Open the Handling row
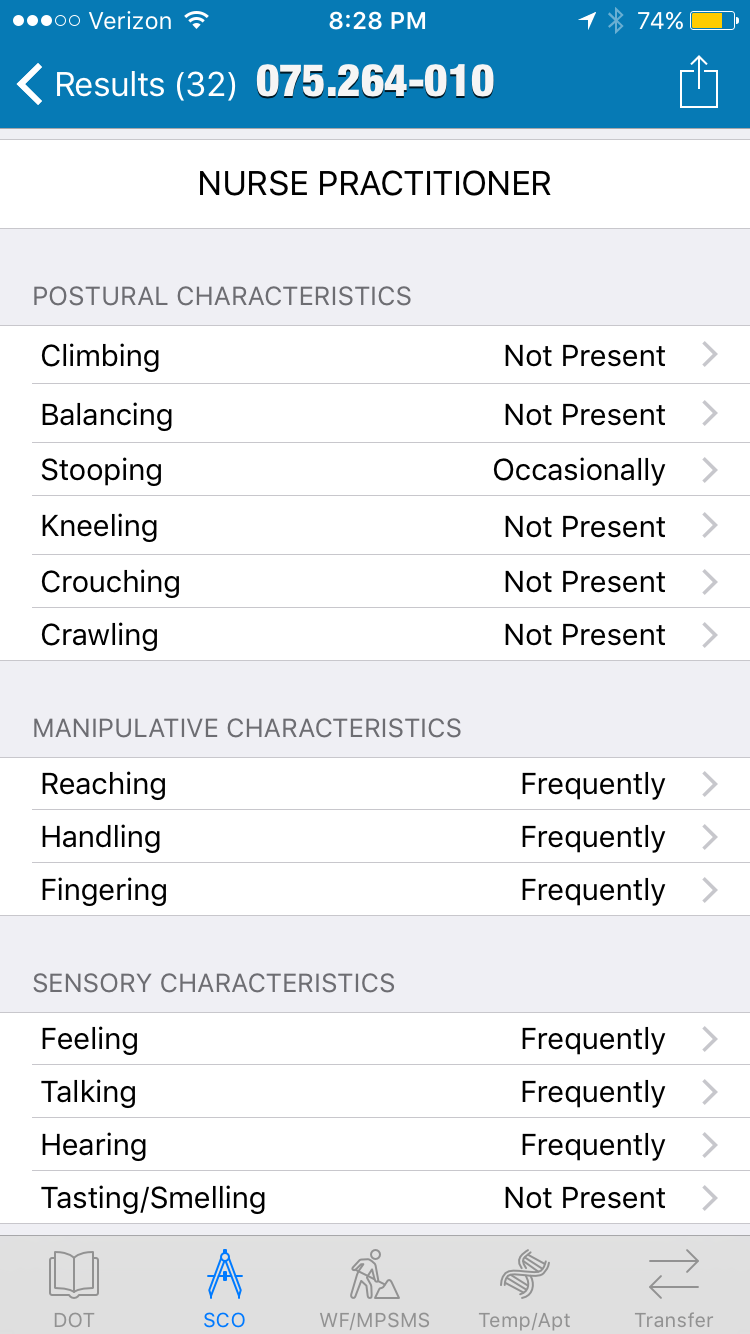750x1334 pixels. pos(375,837)
